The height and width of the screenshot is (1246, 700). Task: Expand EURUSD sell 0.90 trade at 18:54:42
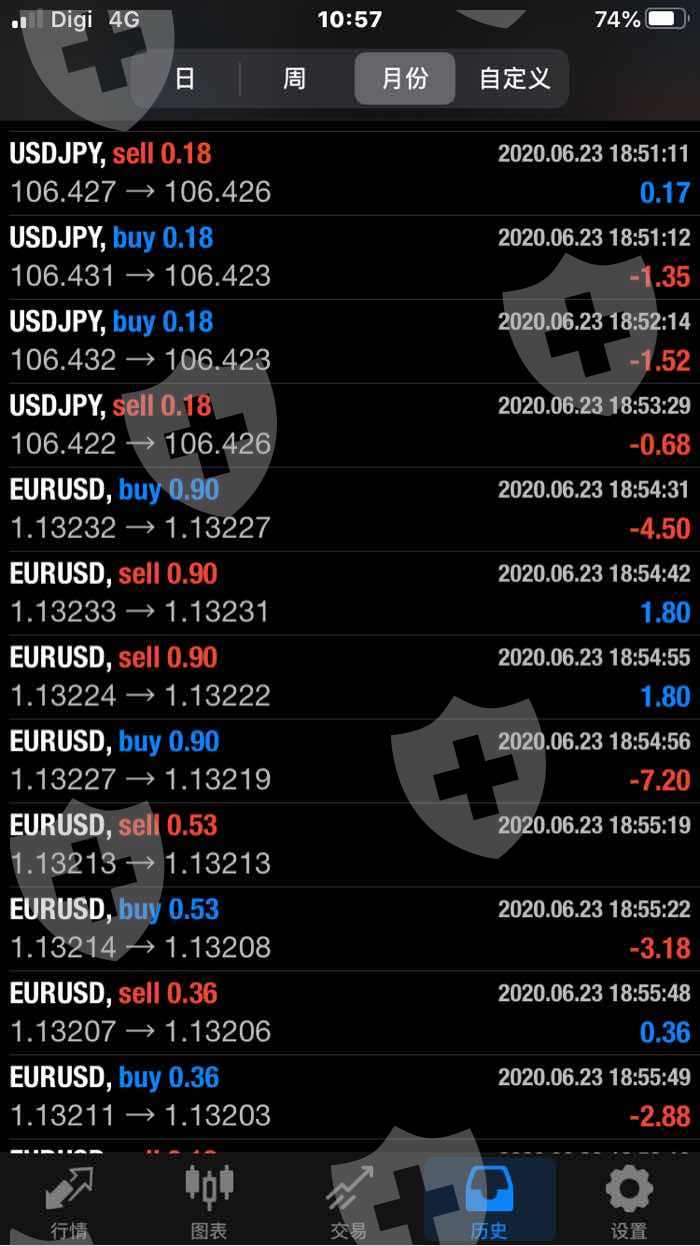tap(350, 593)
